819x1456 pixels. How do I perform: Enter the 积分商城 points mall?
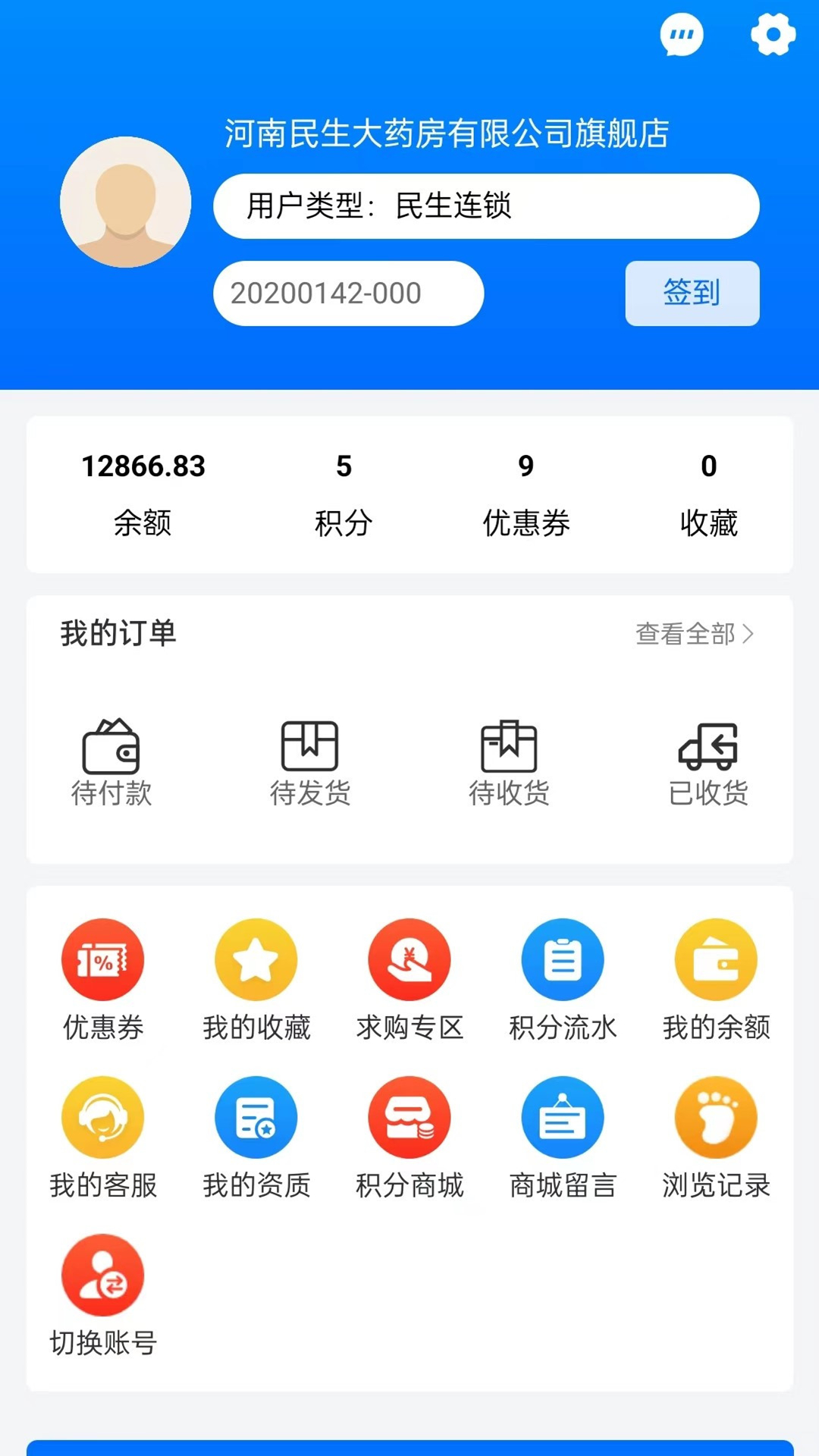coord(409,1136)
